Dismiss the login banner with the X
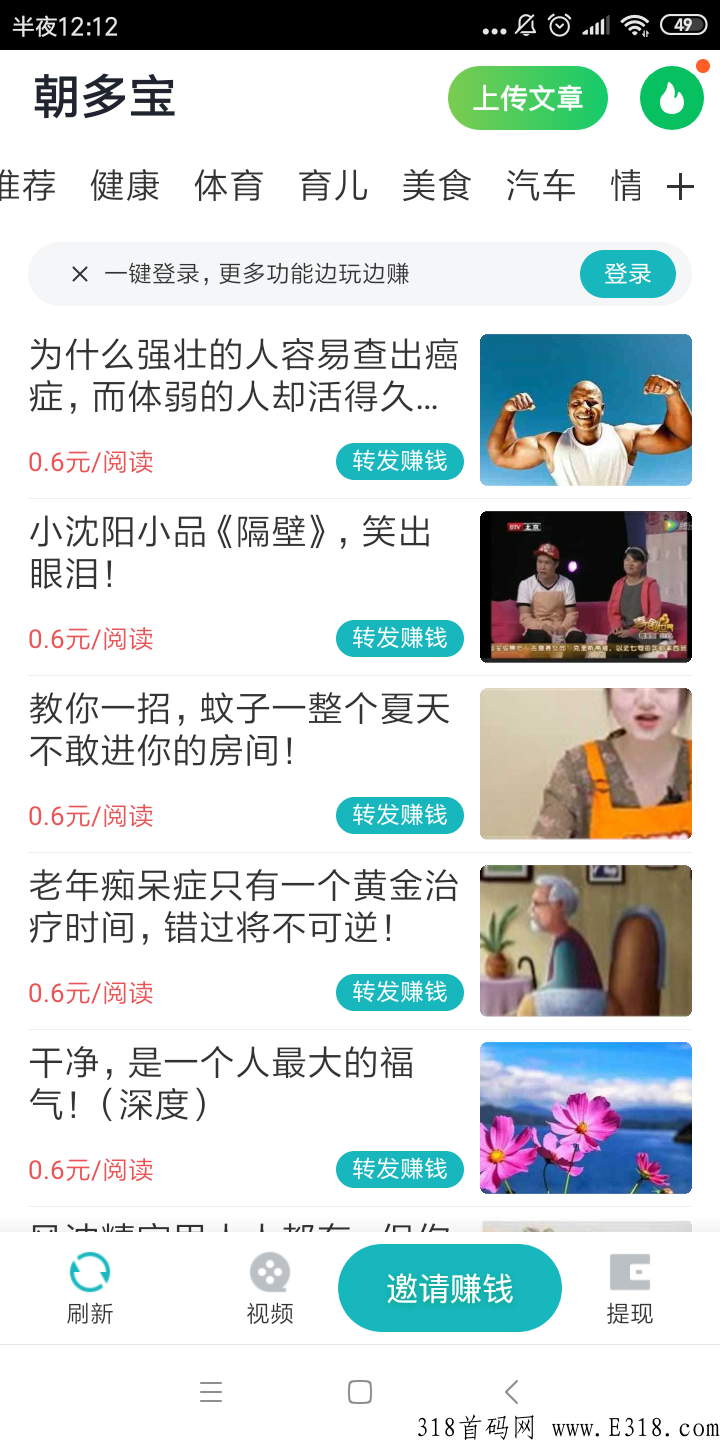Image resolution: width=720 pixels, height=1440 pixels. point(80,273)
